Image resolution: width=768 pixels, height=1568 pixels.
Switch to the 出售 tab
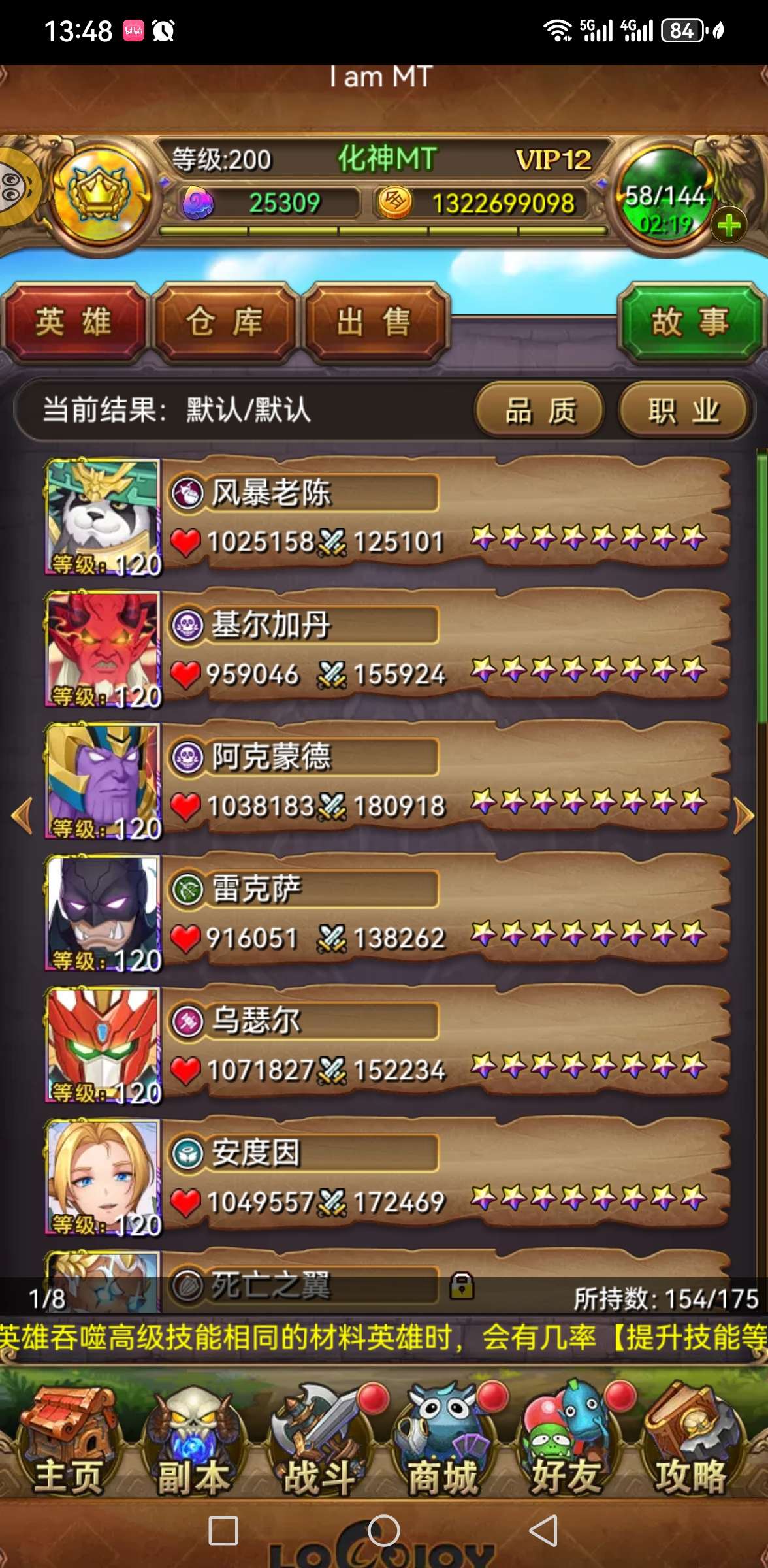(x=375, y=322)
